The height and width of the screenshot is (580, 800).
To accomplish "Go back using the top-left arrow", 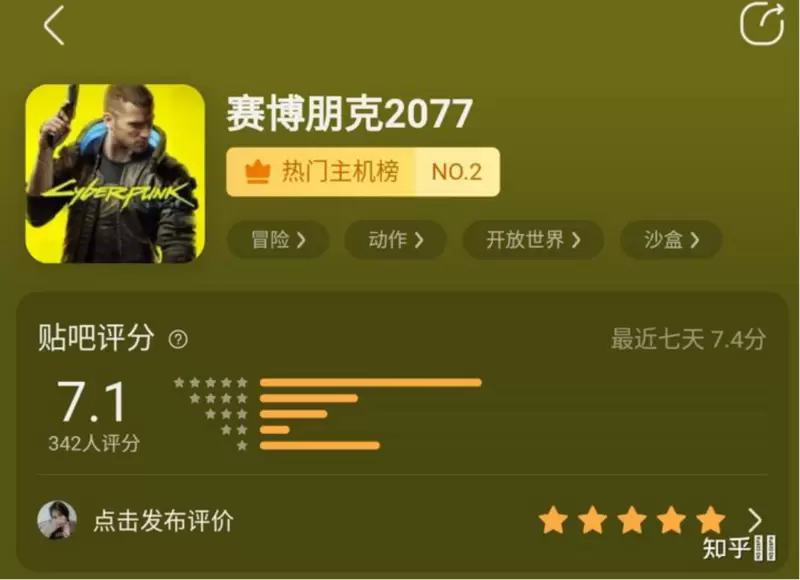I will pos(54,25).
